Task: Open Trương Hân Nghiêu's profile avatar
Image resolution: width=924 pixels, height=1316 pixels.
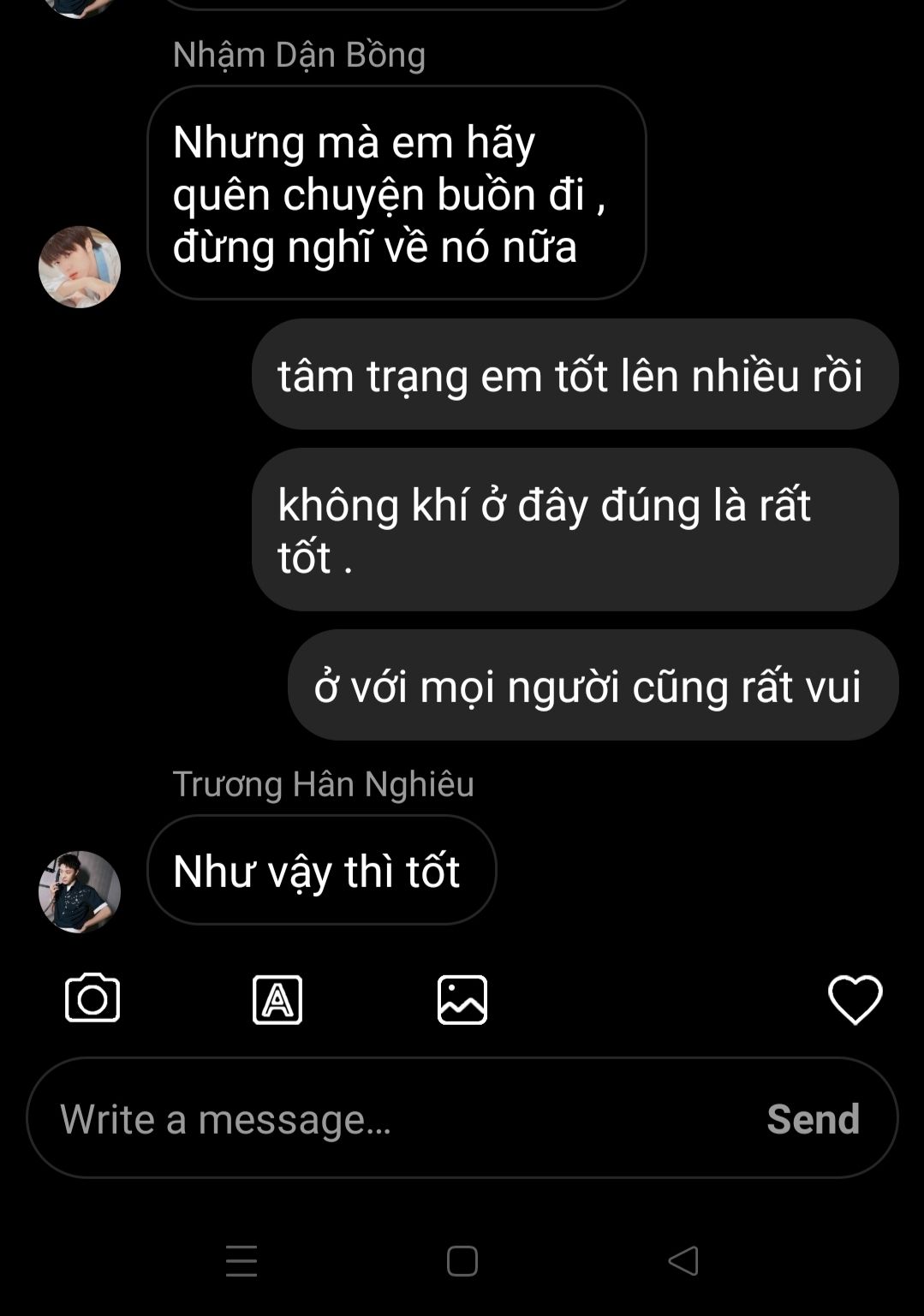Action: (80, 891)
